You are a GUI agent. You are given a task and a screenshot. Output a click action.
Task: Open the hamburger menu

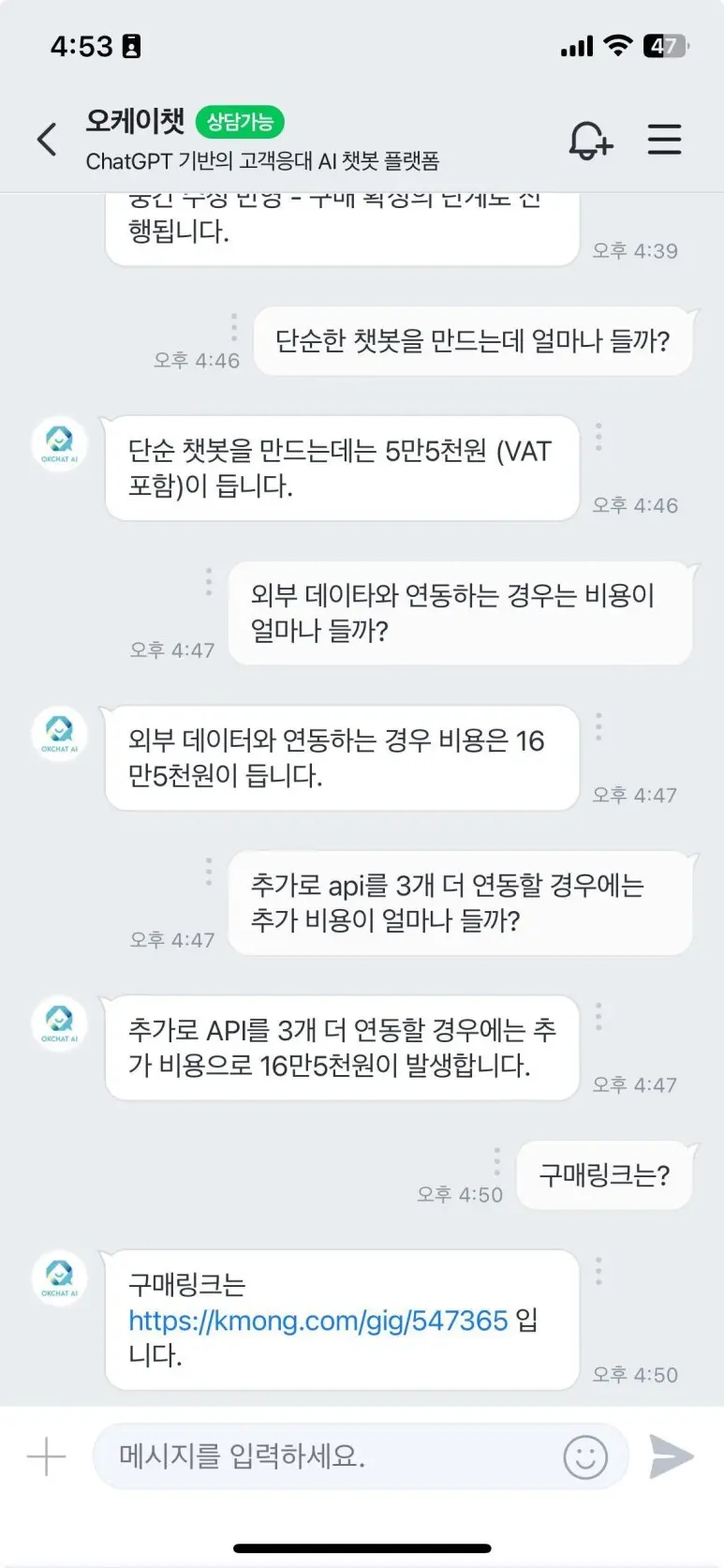point(664,140)
